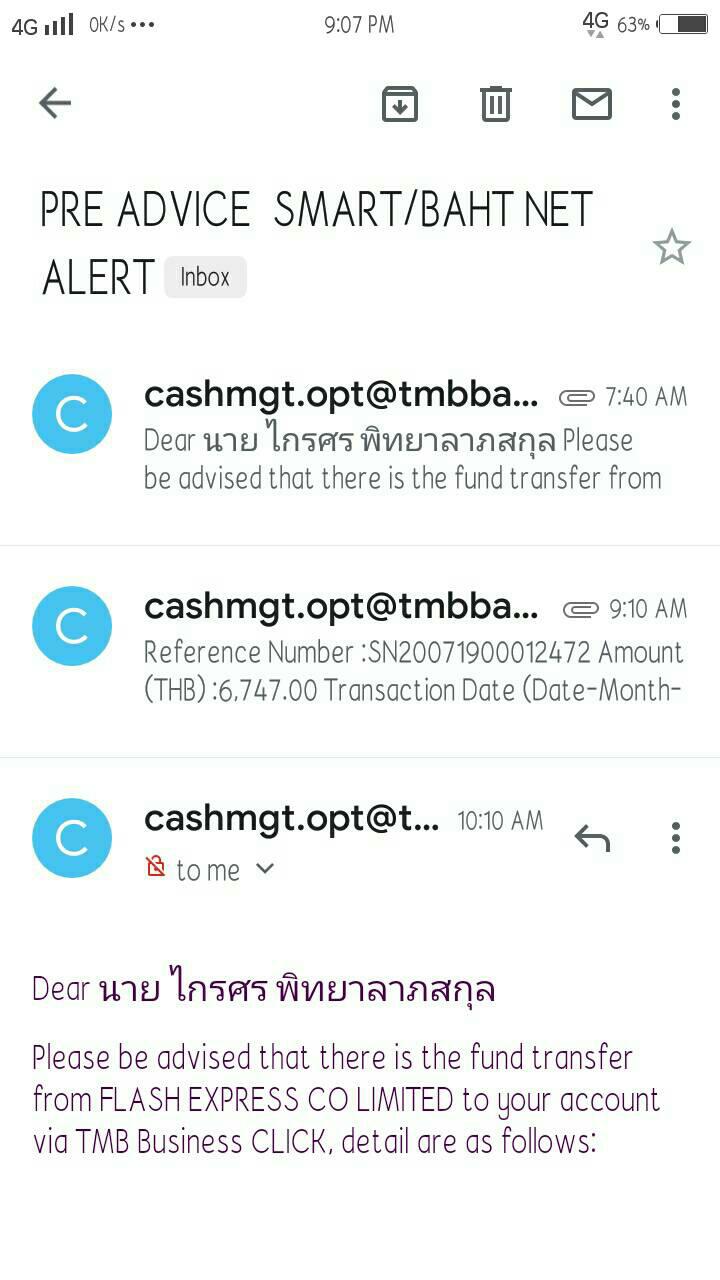Viewport: 720px width, 1280px height.
Task: Open more options for 10:10 AM message
Action: (676, 838)
